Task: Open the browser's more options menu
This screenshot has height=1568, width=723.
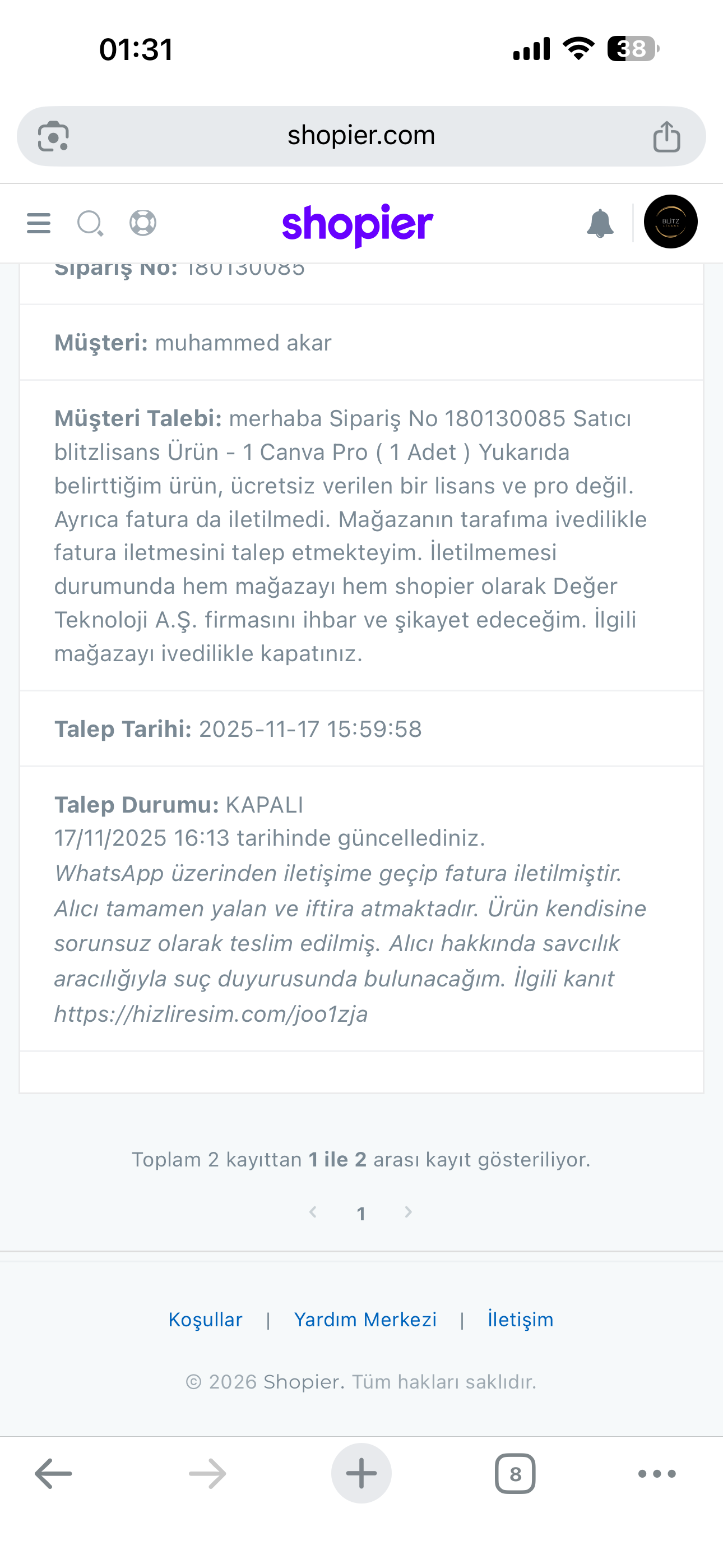Action: click(x=657, y=1474)
